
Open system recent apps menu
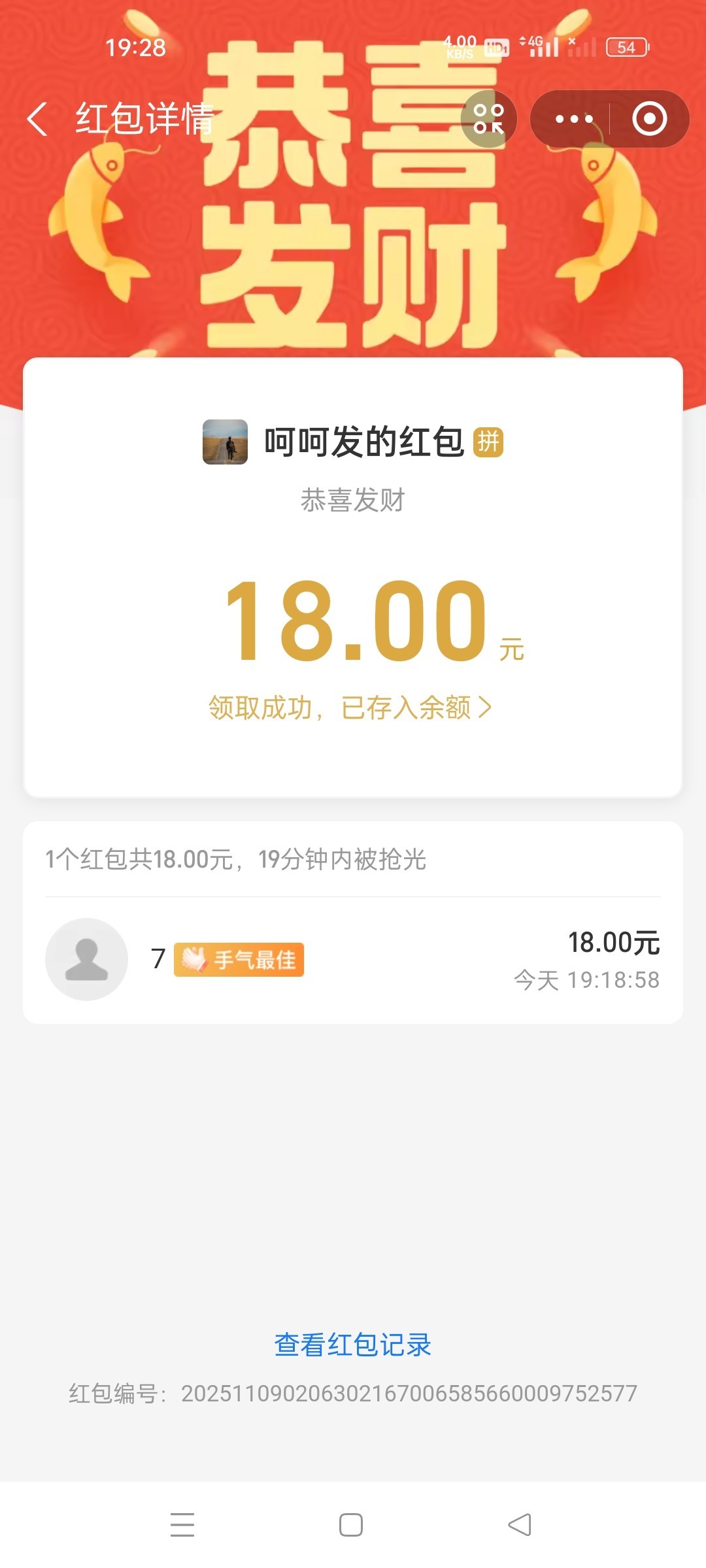(x=182, y=1525)
